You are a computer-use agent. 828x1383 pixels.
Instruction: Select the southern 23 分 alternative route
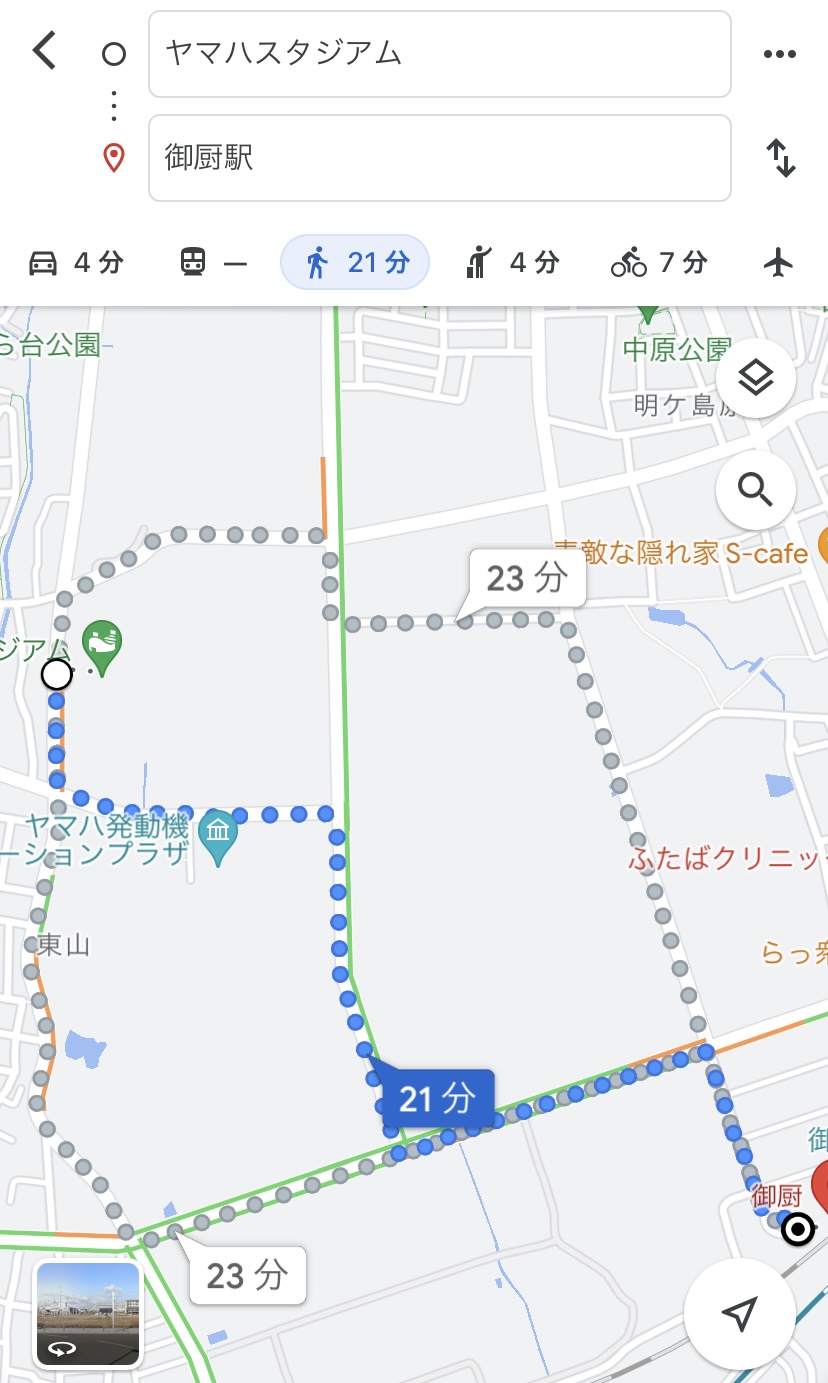(x=247, y=1275)
